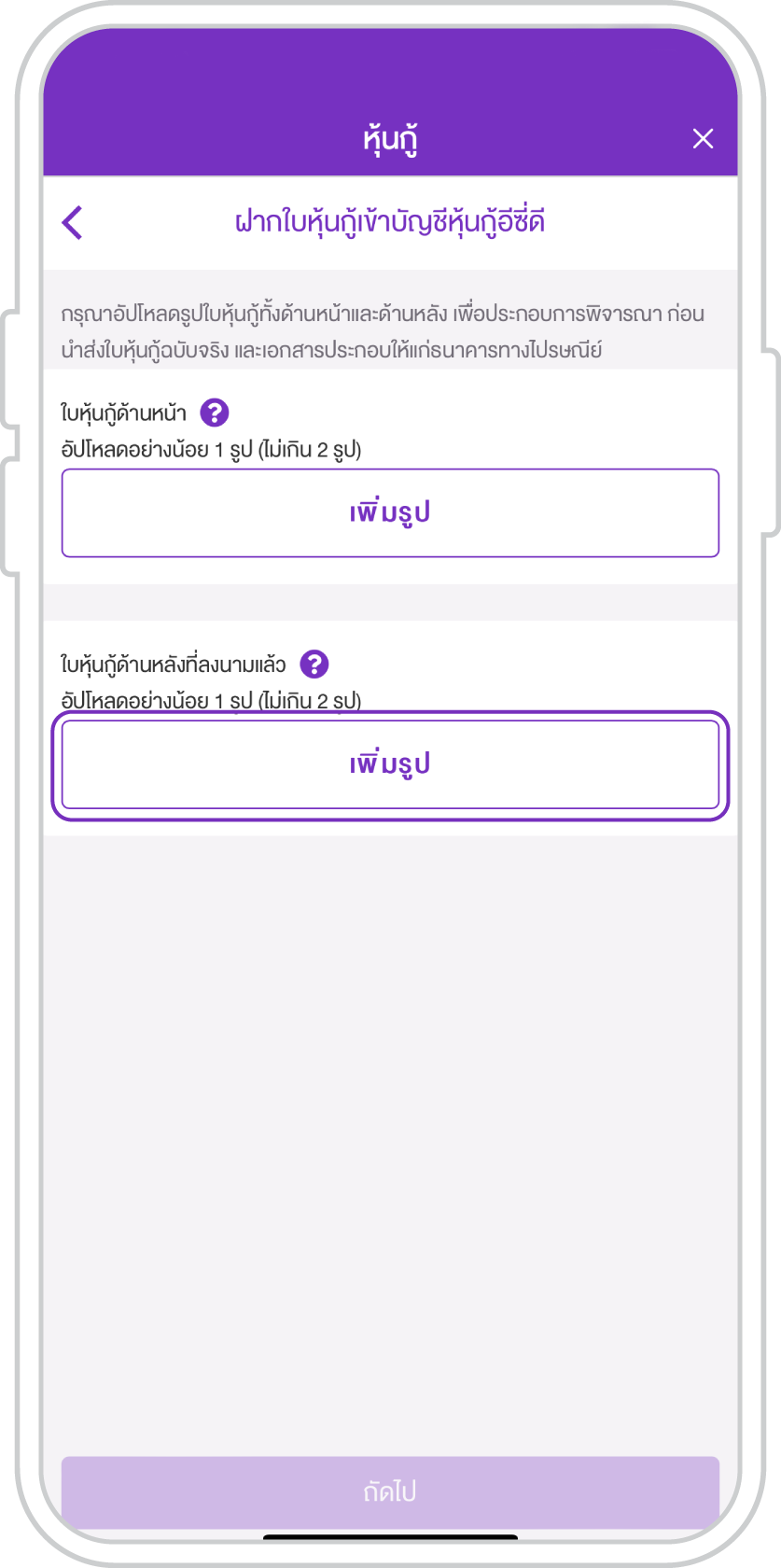
Task: Open help for ใบหุ้นกู้ด้านหน้า
Action: pyautogui.click(x=215, y=413)
